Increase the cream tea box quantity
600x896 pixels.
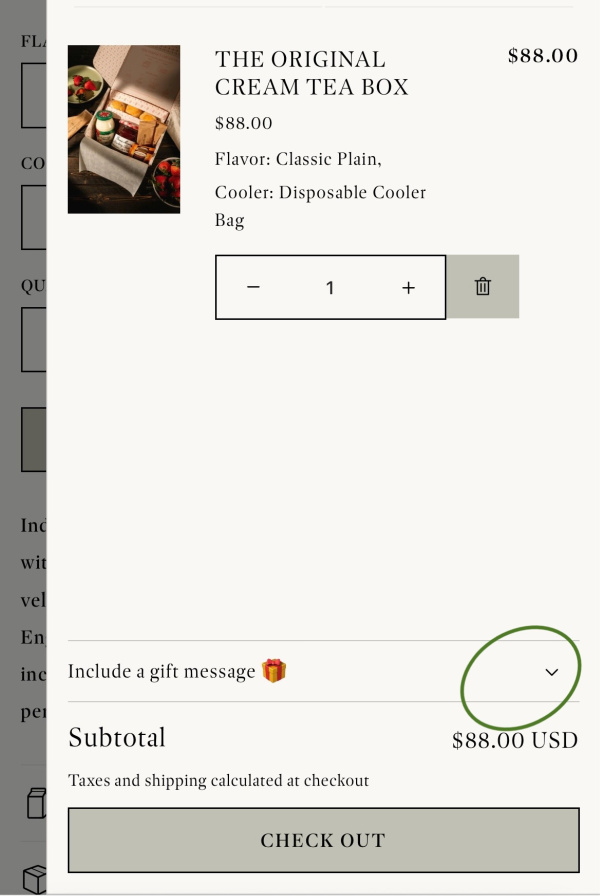point(408,288)
